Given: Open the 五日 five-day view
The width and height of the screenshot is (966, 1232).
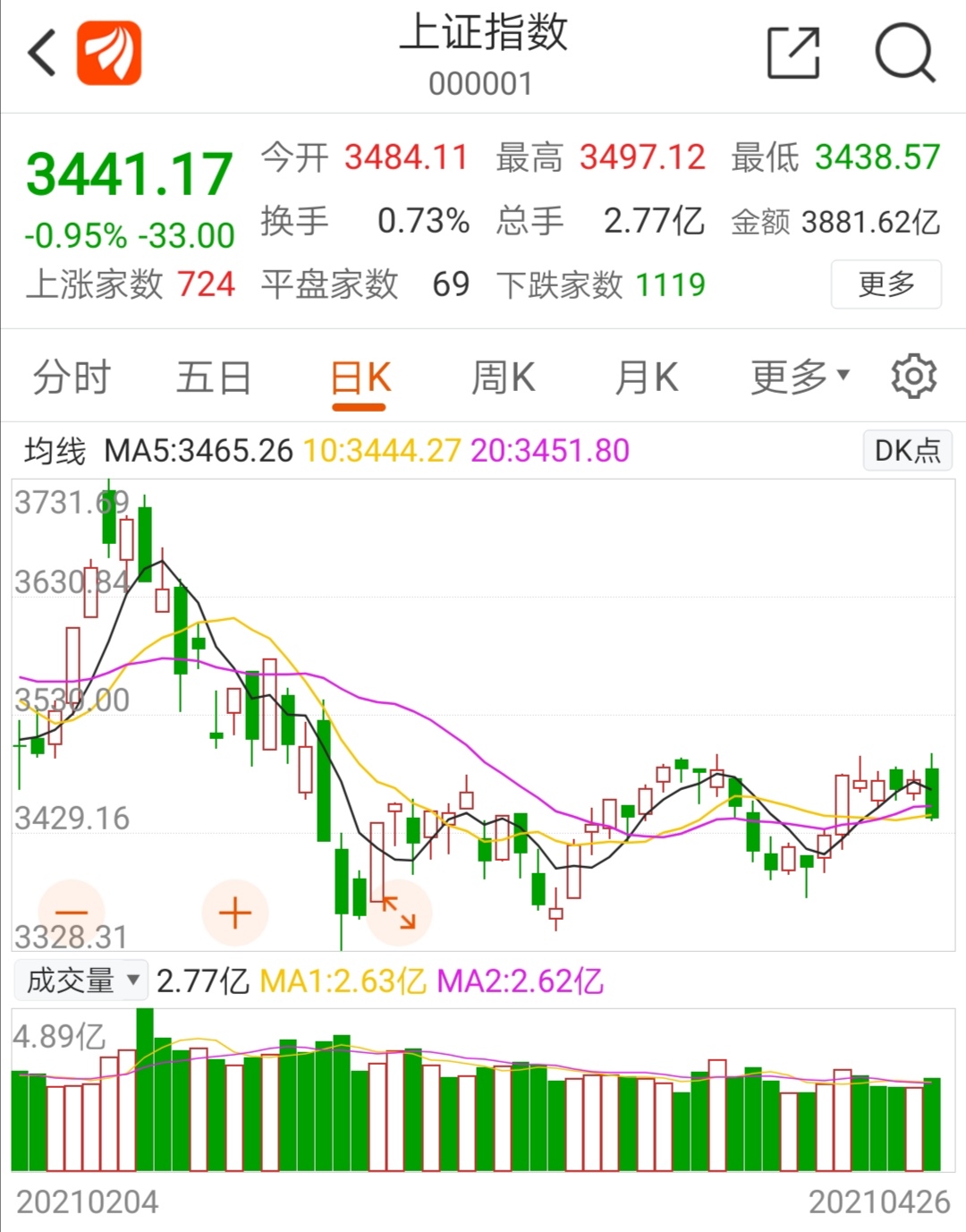Looking at the screenshot, I should pyautogui.click(x=215, y=376).
